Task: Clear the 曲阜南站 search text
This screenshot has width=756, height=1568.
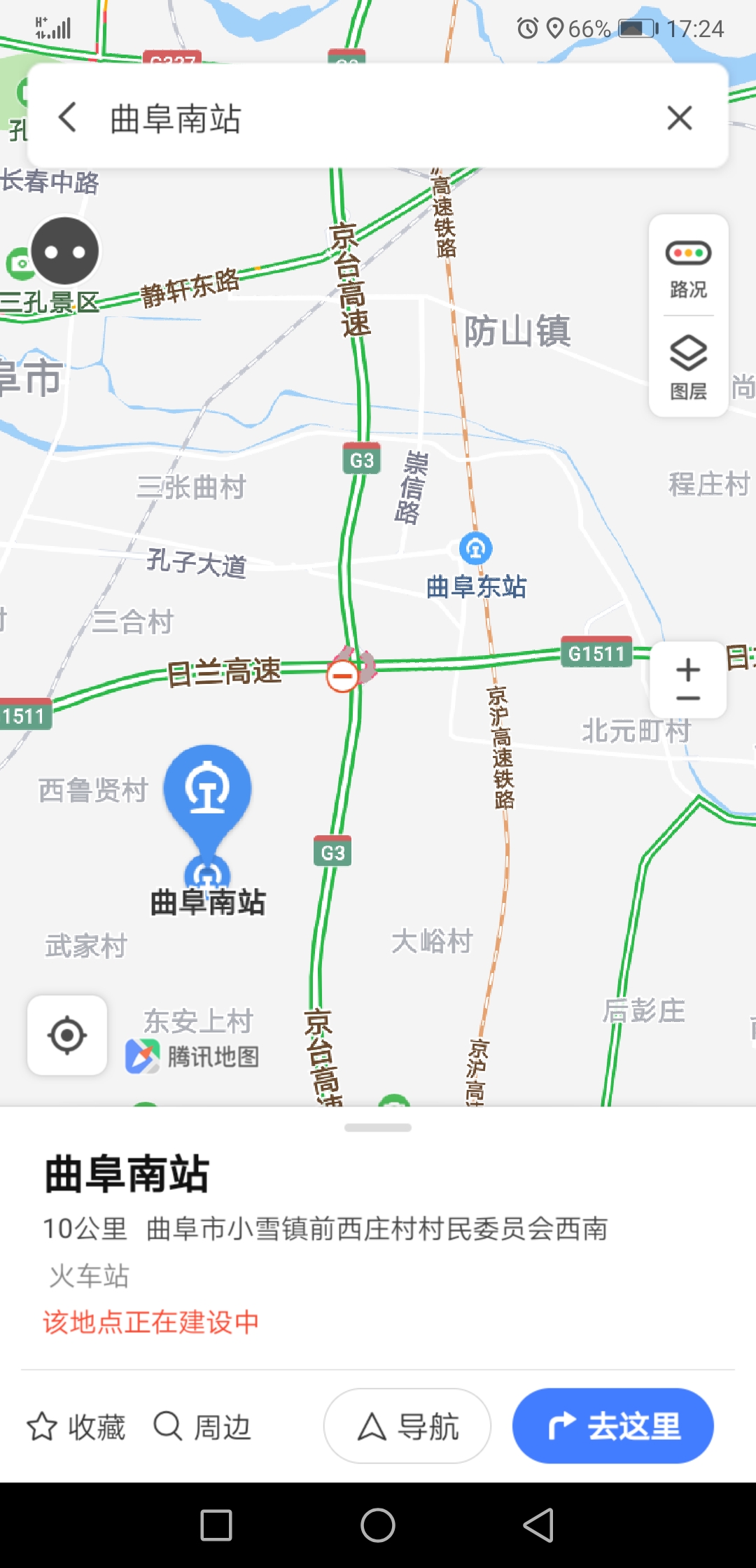Action: 679,118
